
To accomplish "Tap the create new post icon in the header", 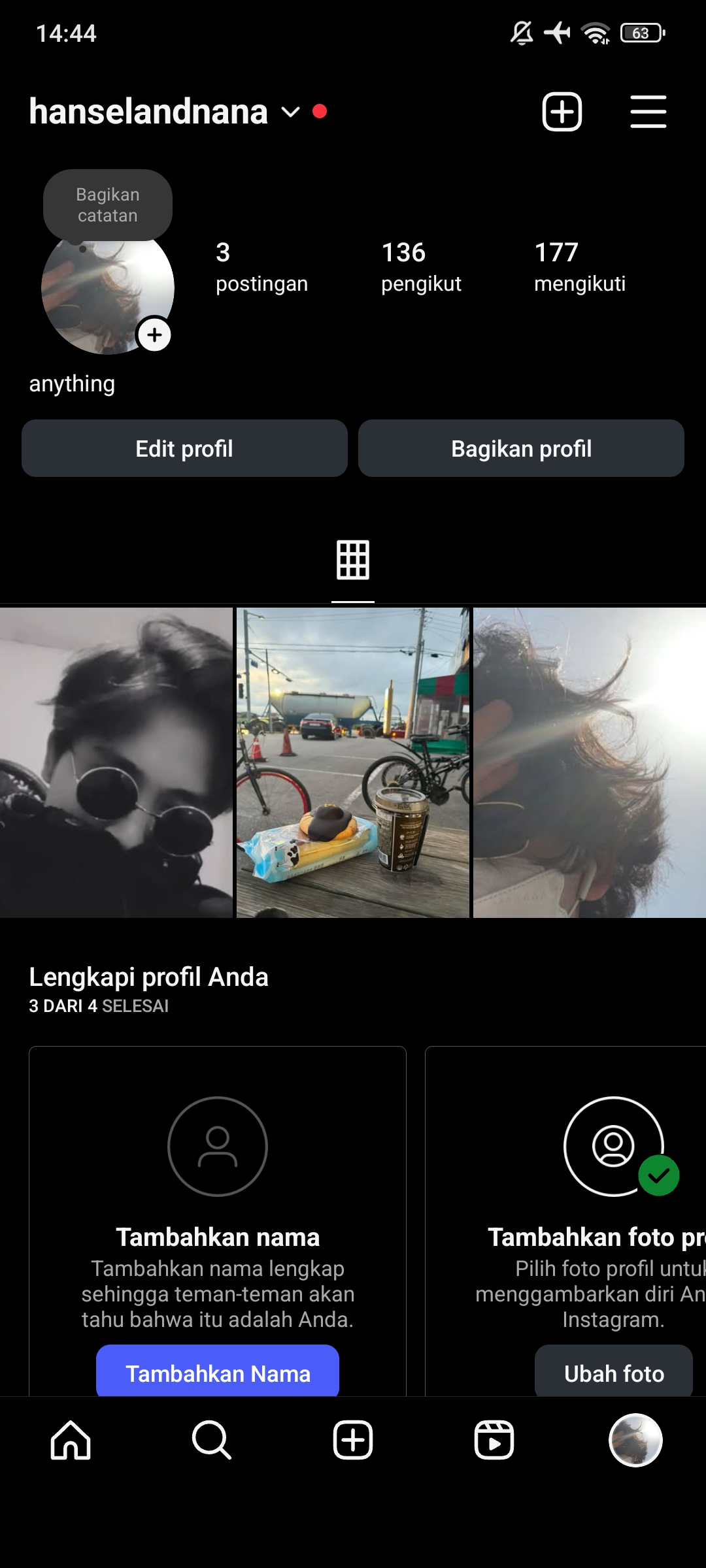I will [x=562, y=112].
